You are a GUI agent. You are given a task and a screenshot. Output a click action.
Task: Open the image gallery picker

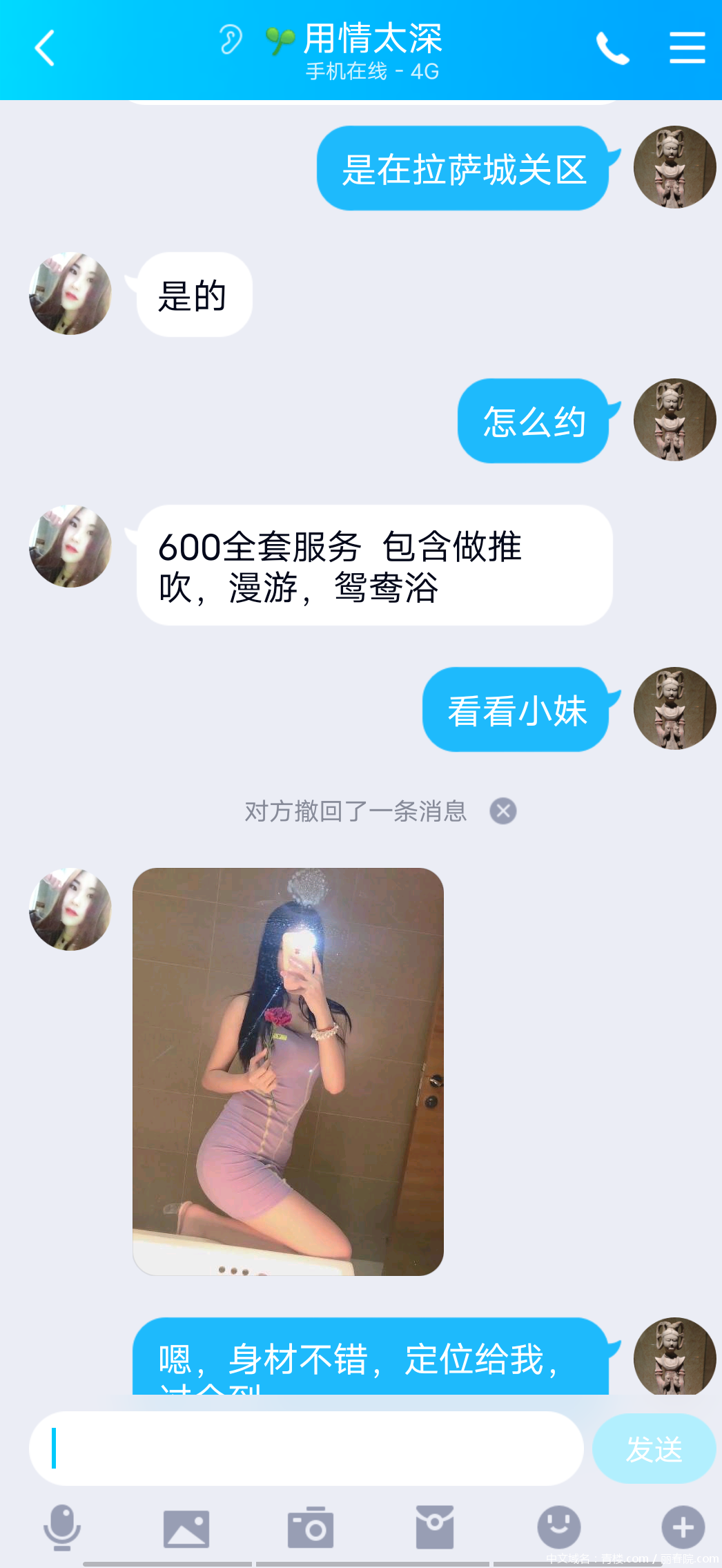tap(186, 1527)
